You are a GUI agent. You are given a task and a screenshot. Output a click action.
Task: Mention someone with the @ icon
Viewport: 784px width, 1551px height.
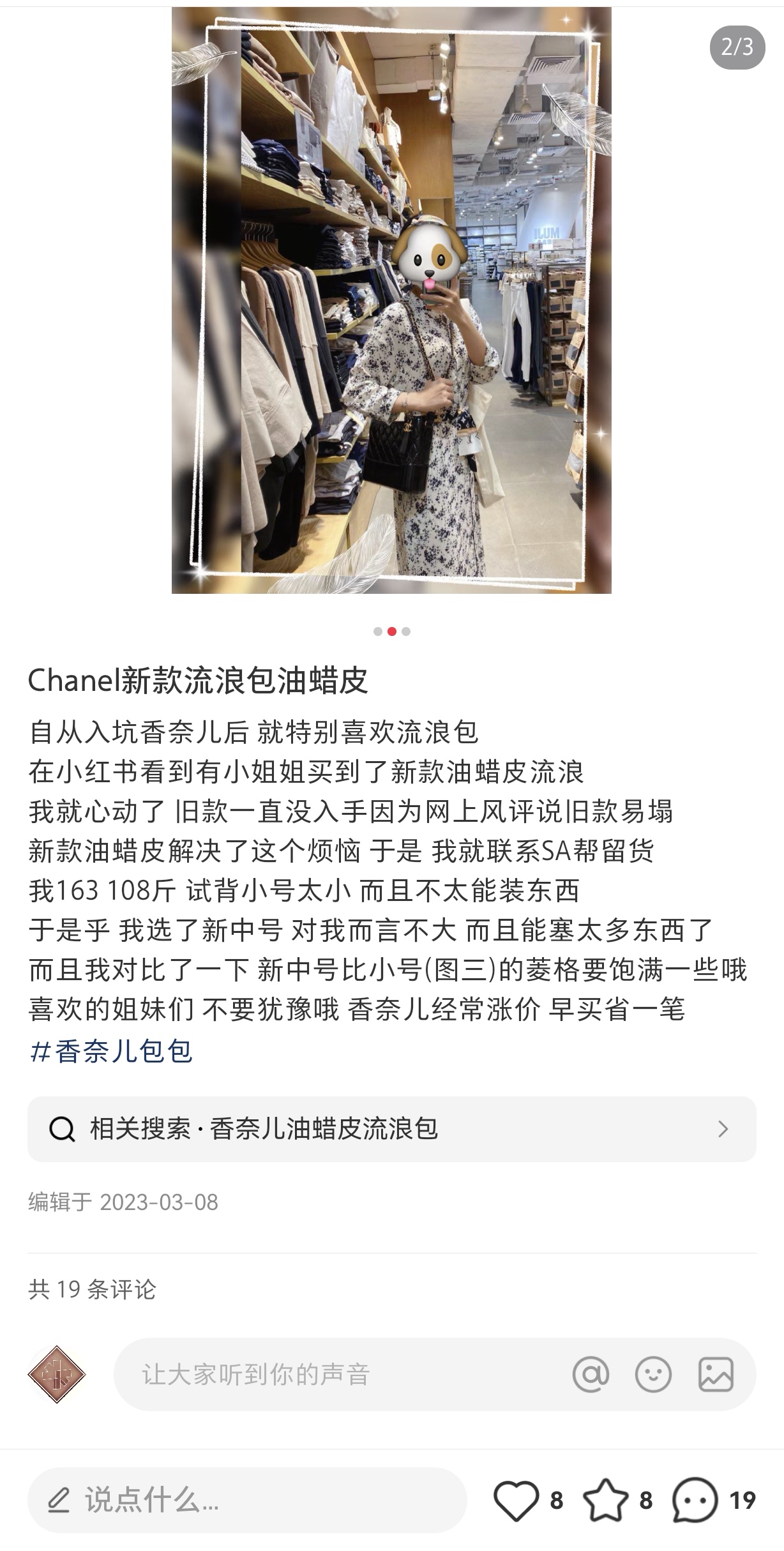(x=591, y=1375)
